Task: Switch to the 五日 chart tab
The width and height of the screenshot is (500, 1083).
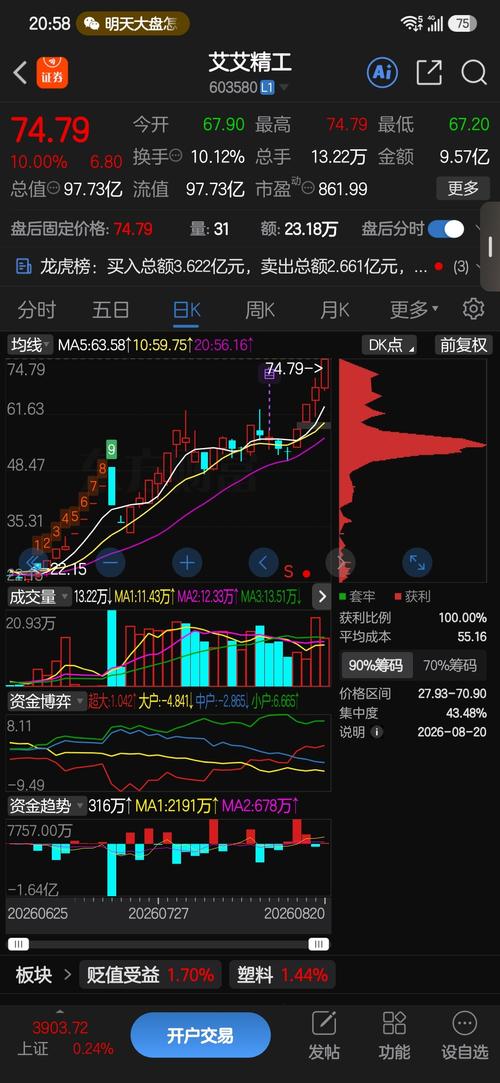Action: [110, 310]
